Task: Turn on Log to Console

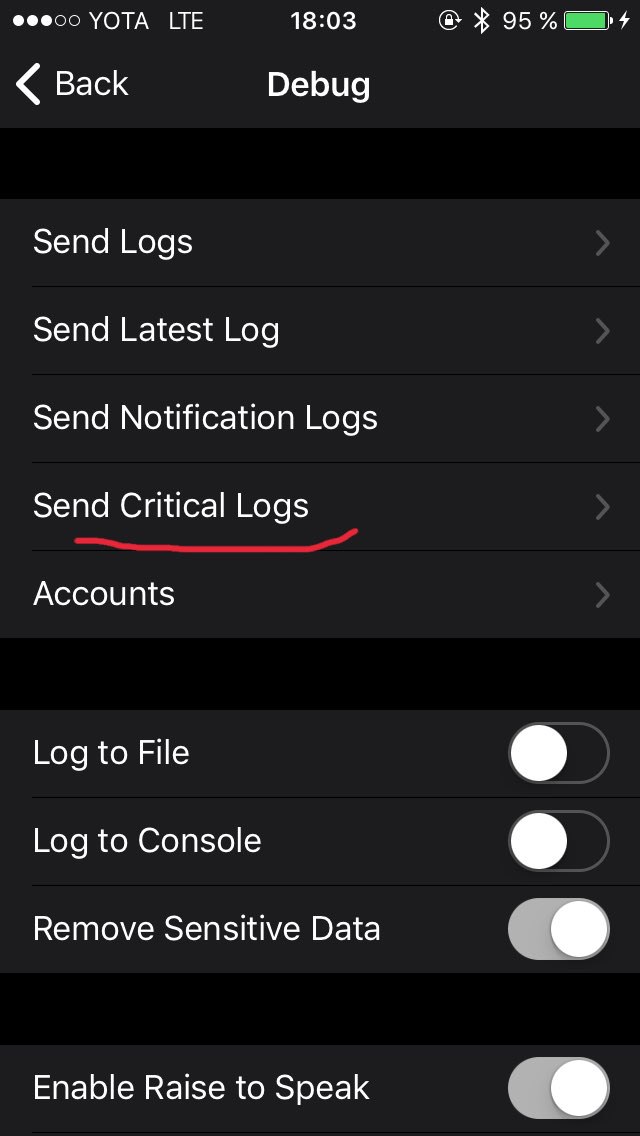Action: [558, 841]
